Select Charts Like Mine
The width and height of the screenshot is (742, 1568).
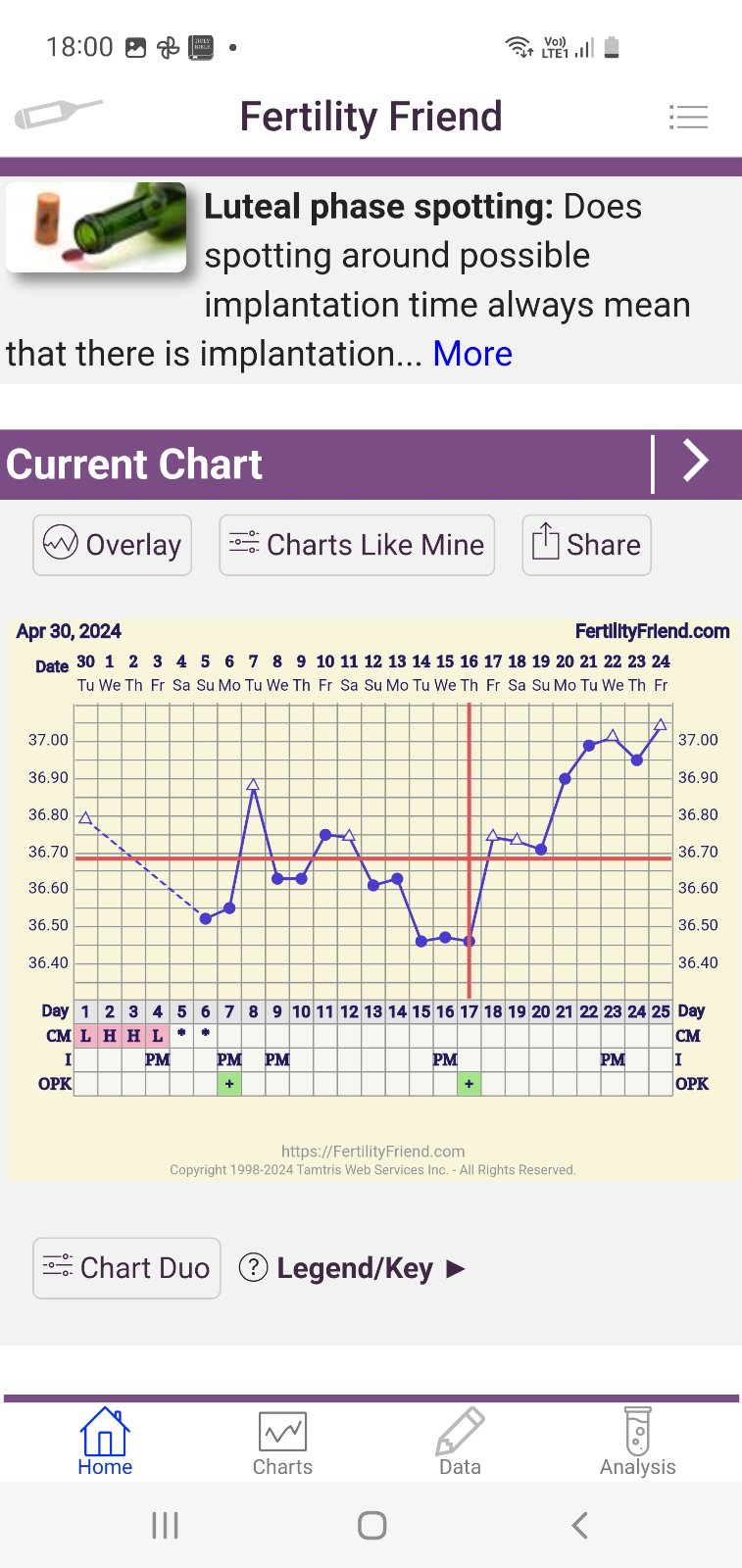(x=357, y=545)
